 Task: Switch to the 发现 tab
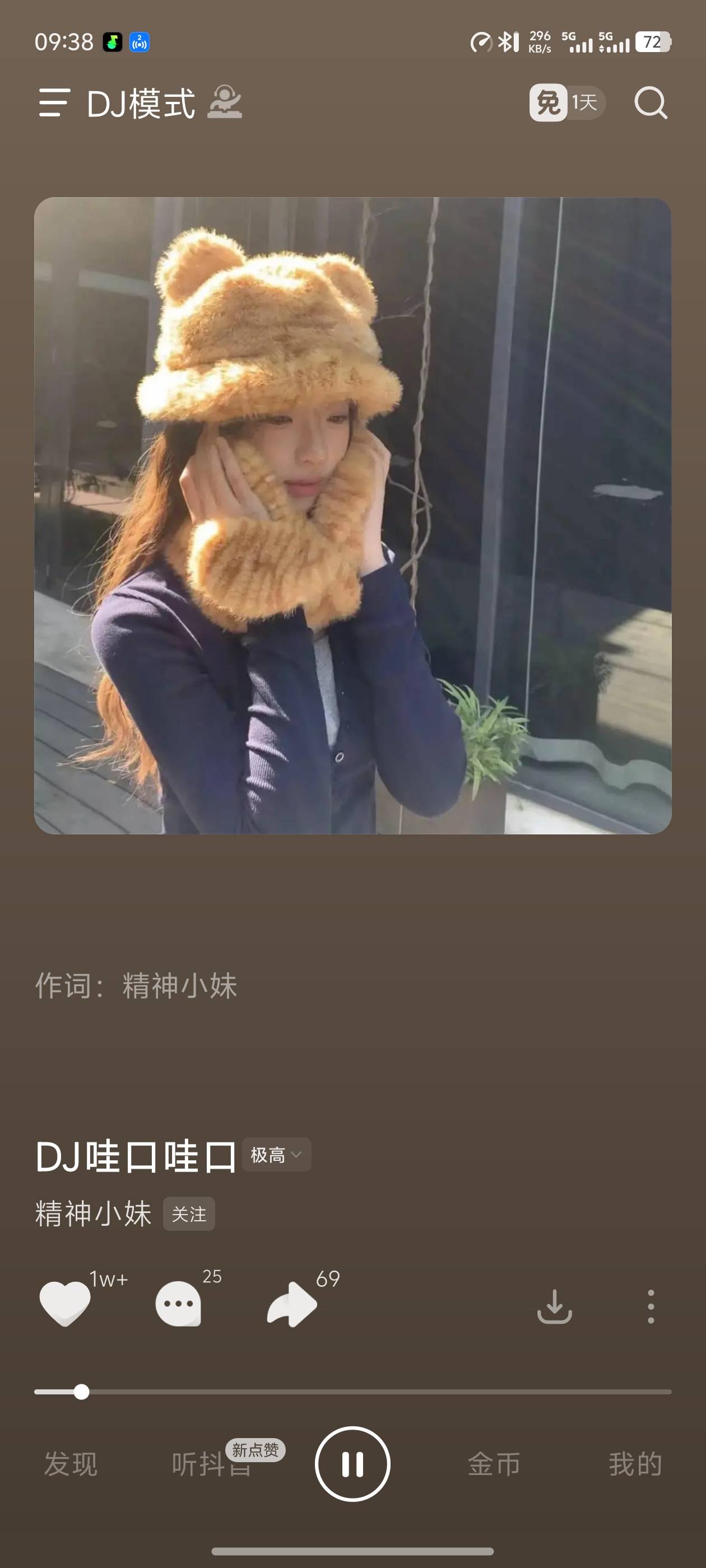[x=71, y=1464]
